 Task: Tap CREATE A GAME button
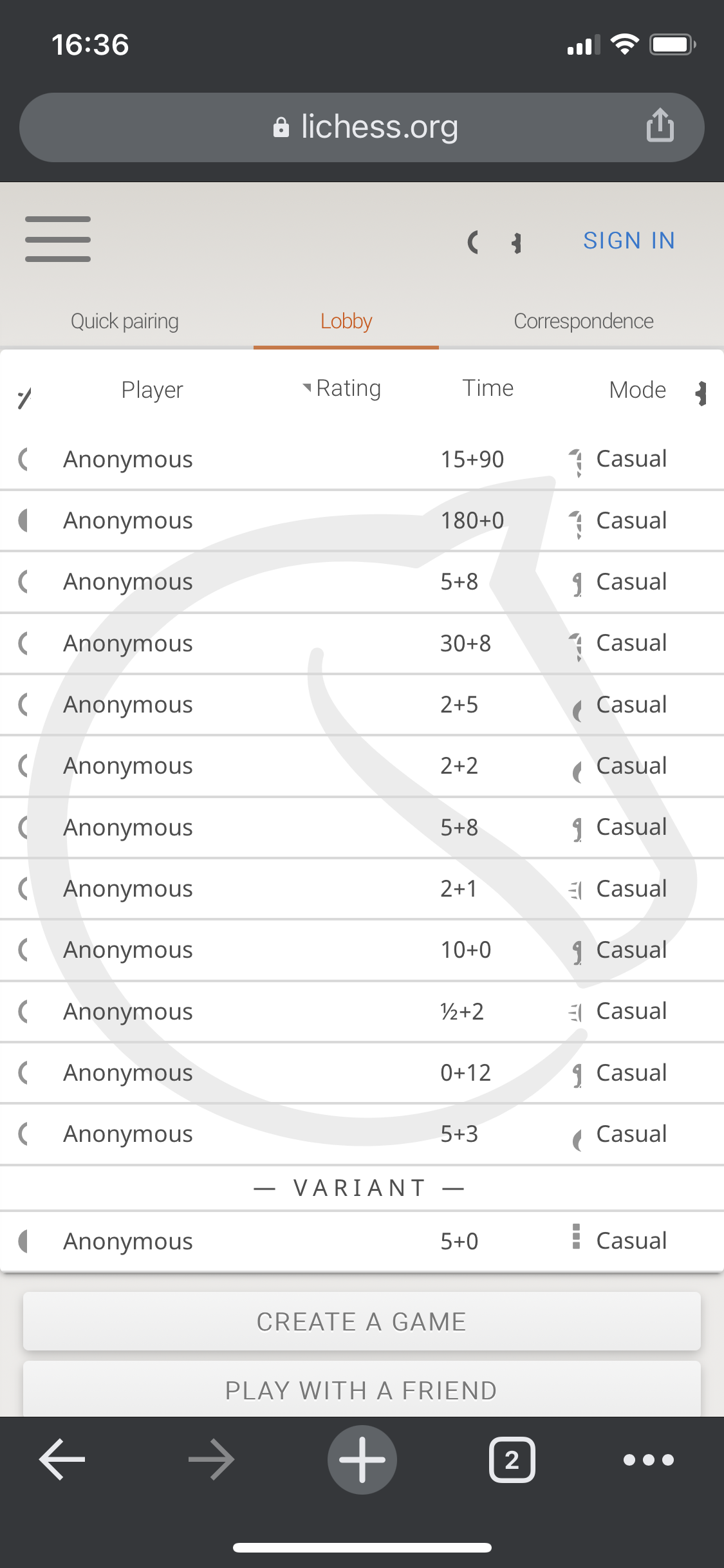point(362,1321)
